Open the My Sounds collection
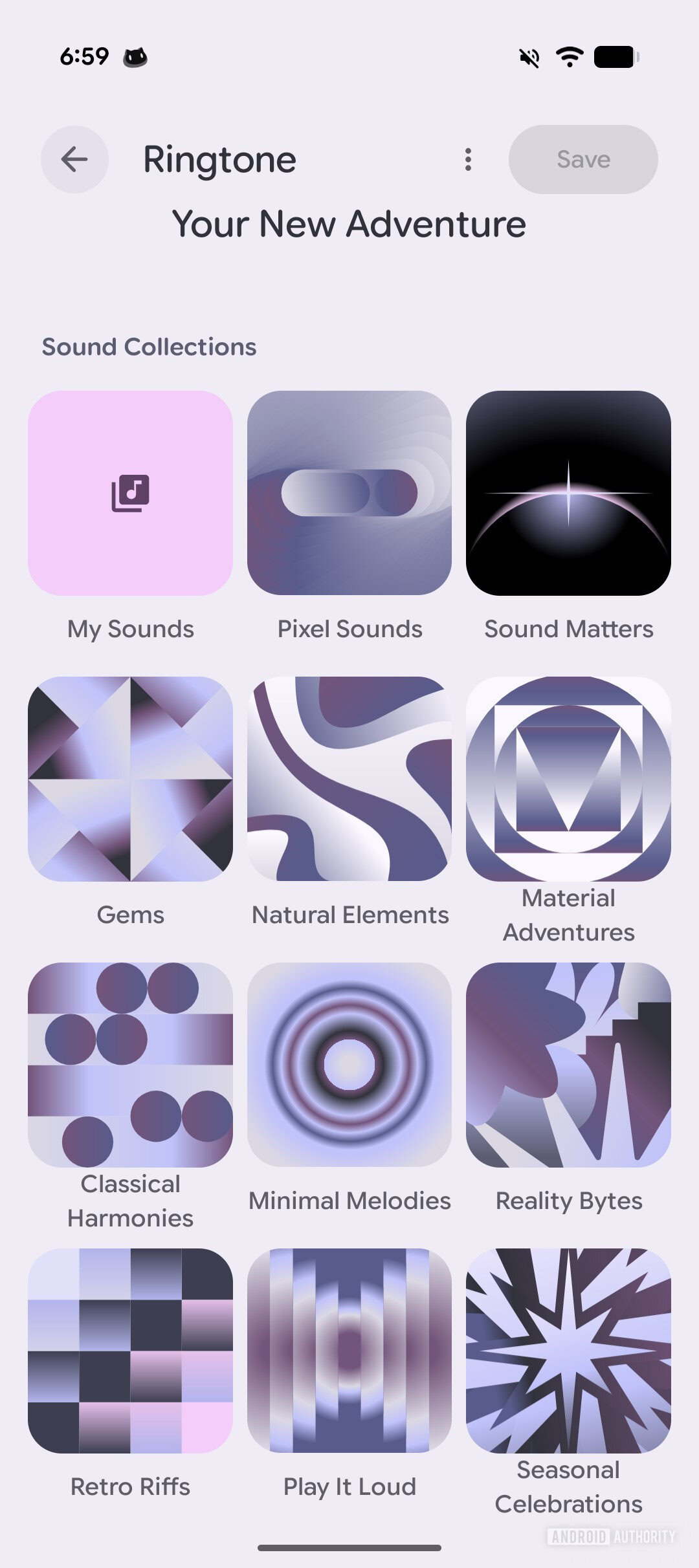The image size is (699, 1568). click(x=130, y=493)
